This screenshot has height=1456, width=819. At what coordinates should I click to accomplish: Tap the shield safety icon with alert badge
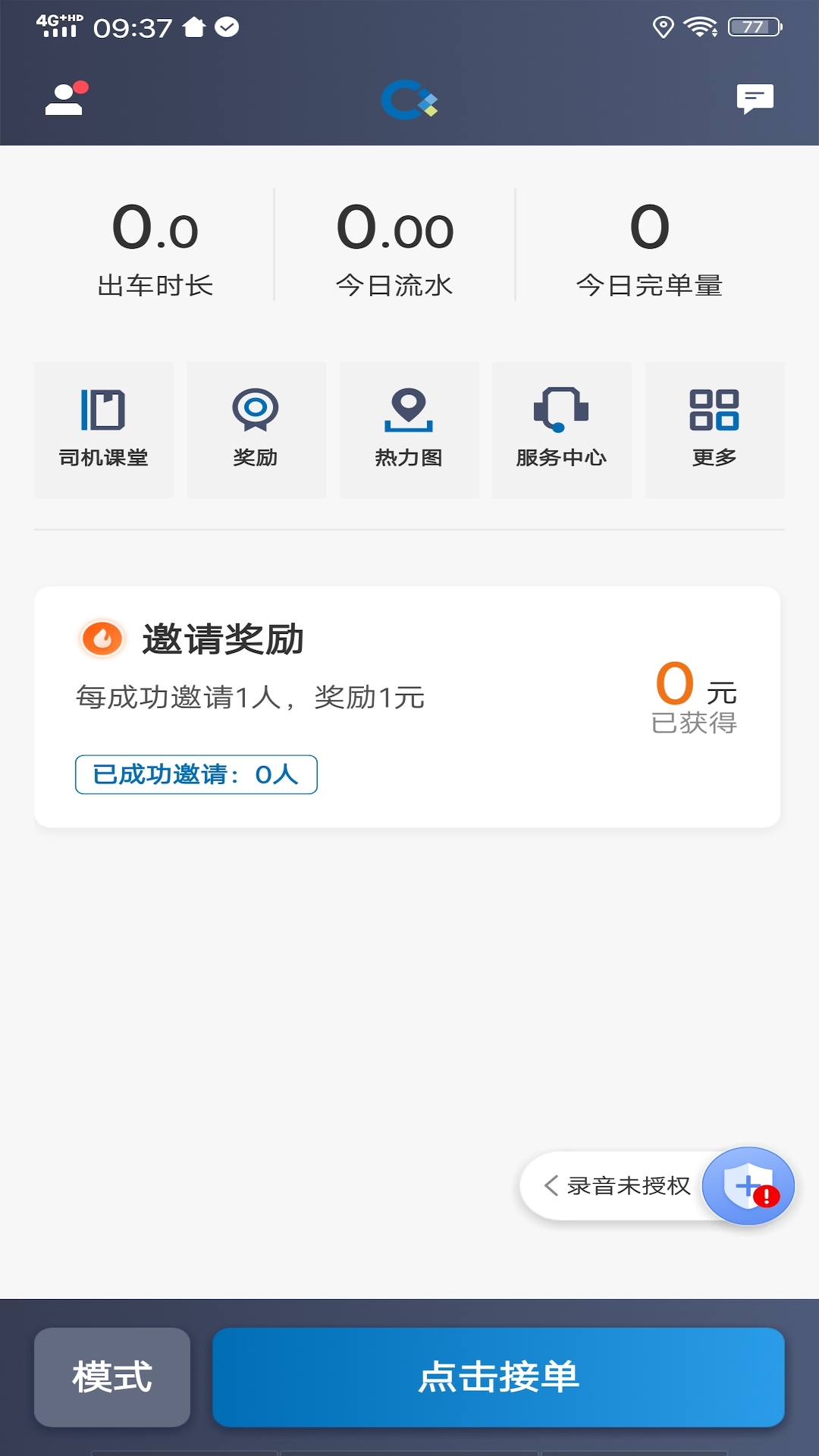tap(749, 1185)
